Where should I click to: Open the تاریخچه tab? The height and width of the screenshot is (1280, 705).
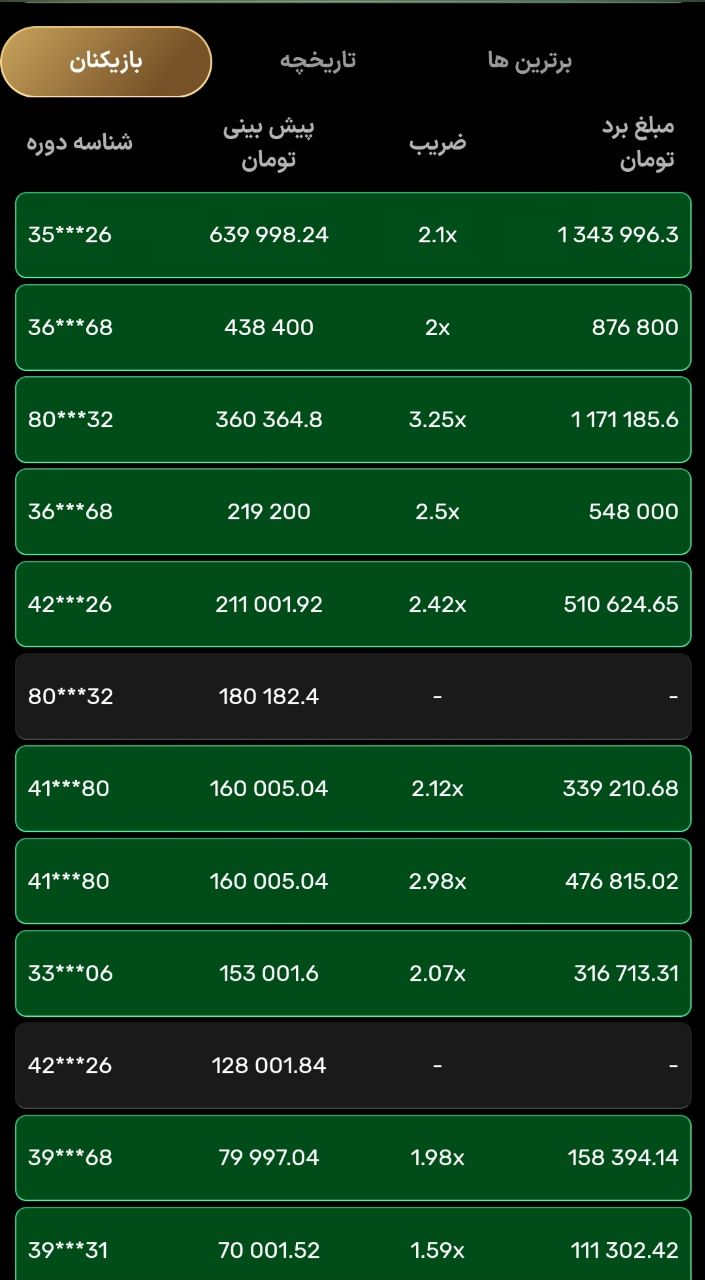click(x=317, y=61)
